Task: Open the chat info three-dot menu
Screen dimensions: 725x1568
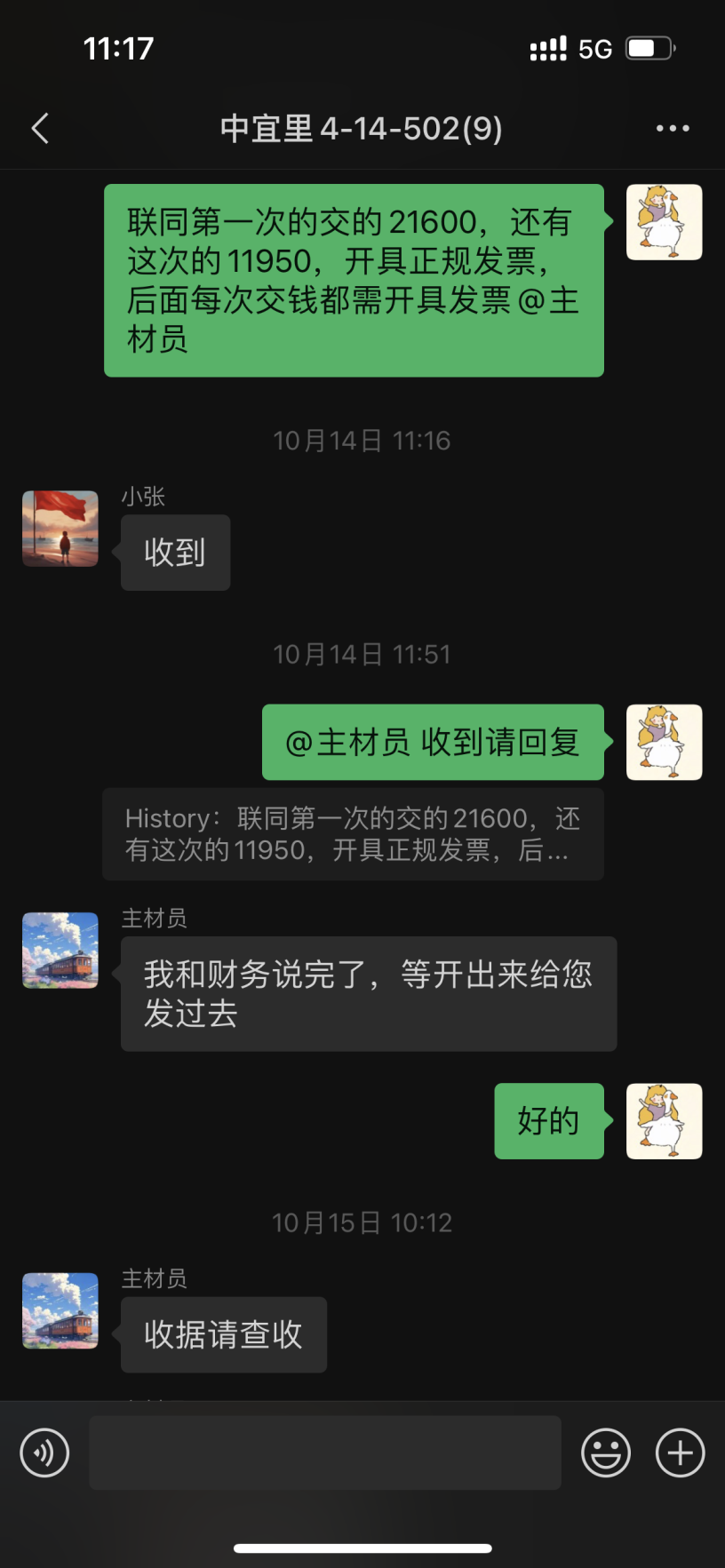Action: coord(673,129)
